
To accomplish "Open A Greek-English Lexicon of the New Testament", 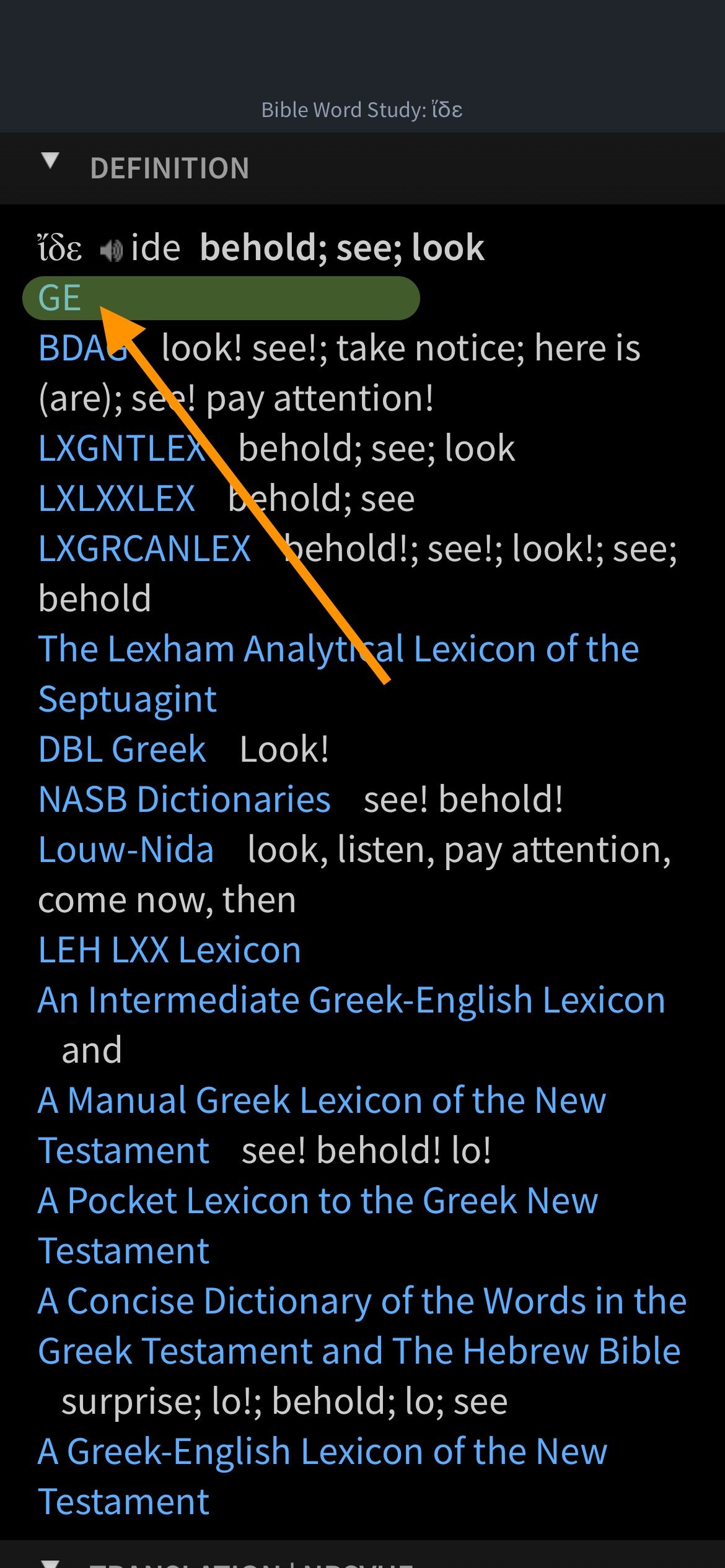I will 322,1452.
